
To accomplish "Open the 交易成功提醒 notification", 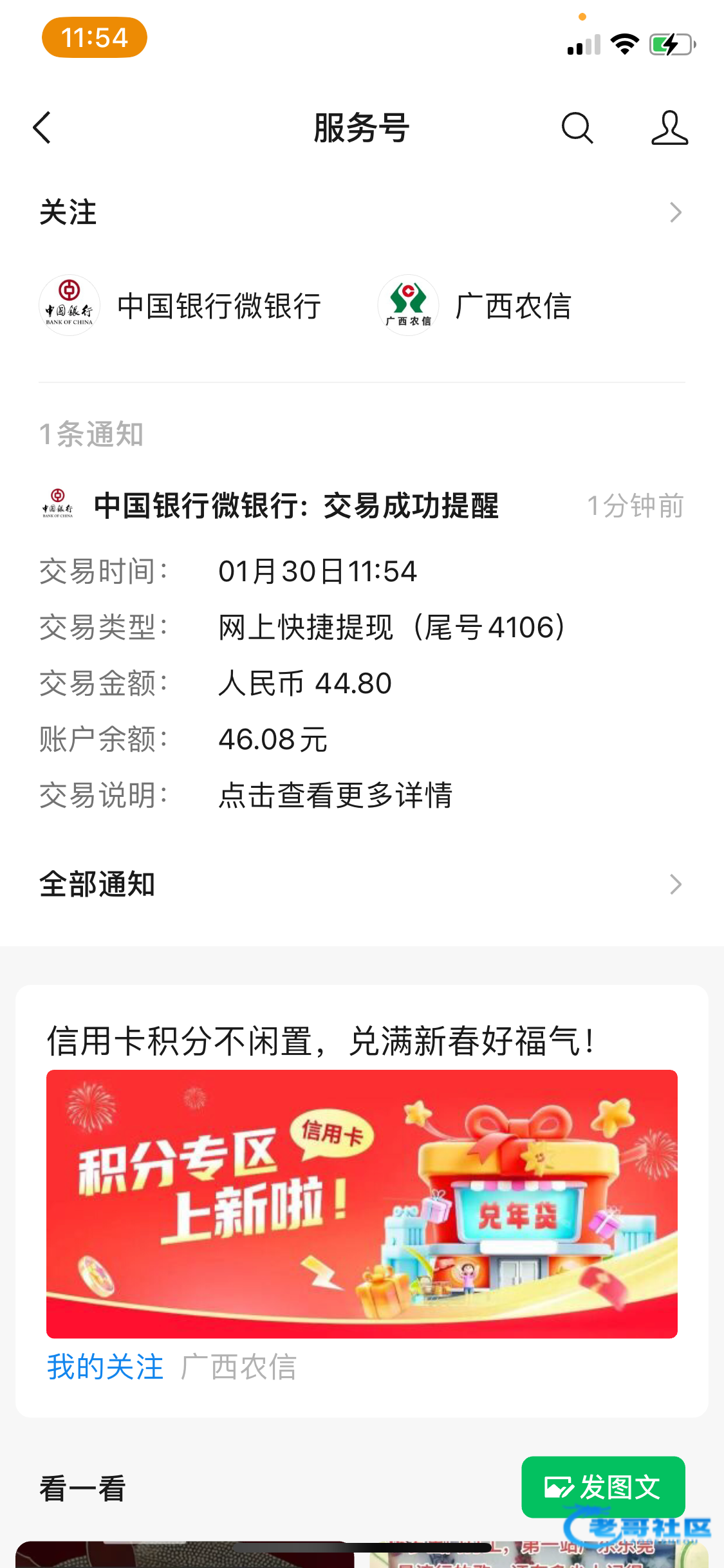I will coord(296,506).
